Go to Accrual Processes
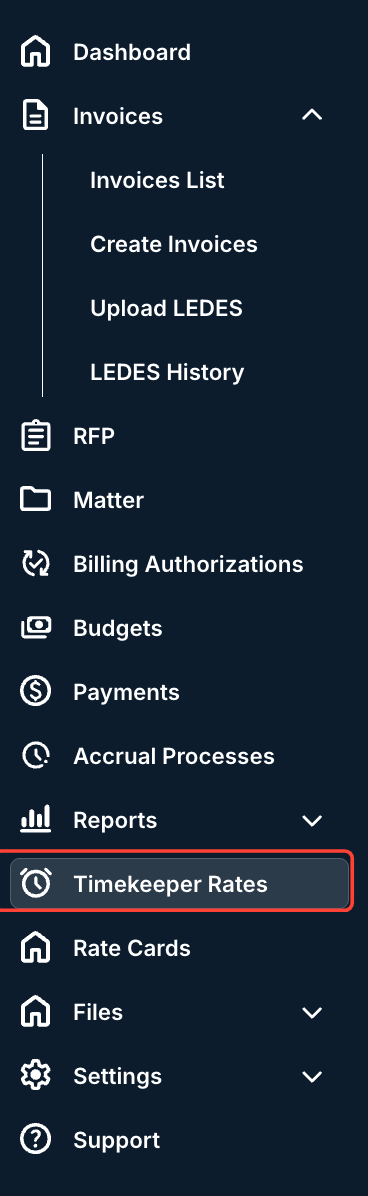The height and width of the screenshot is (1196, 368). tap(179, 757)
